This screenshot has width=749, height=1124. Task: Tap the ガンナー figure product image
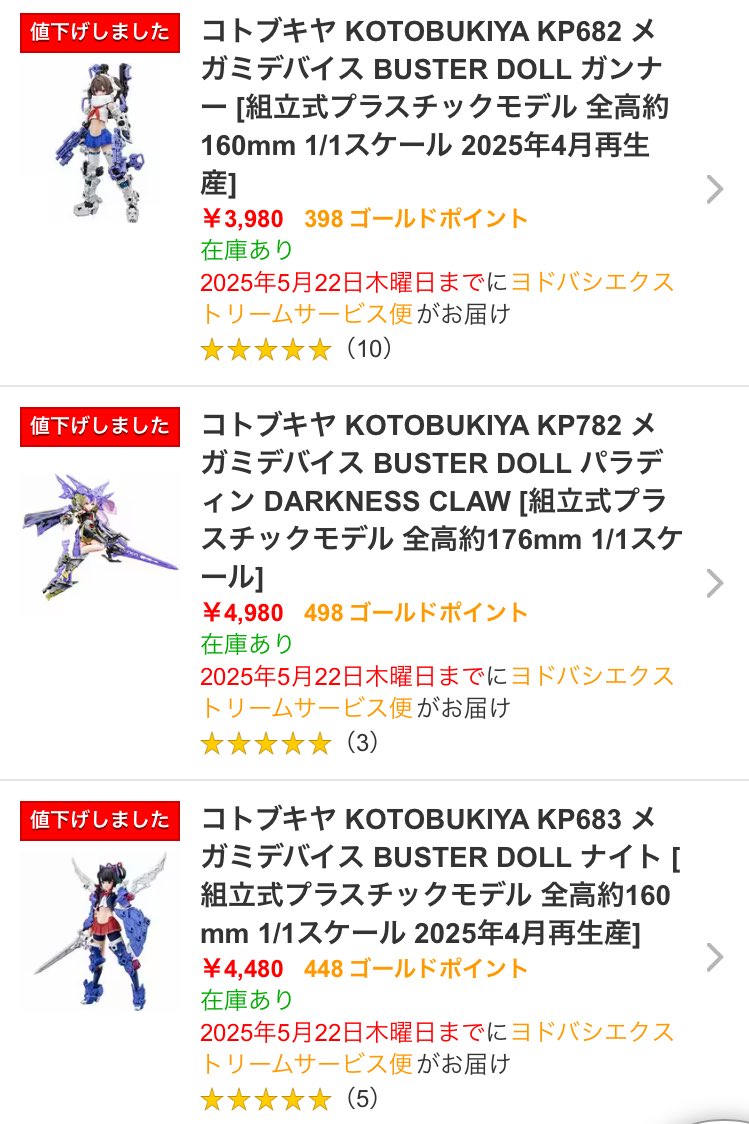coord(100,143)
